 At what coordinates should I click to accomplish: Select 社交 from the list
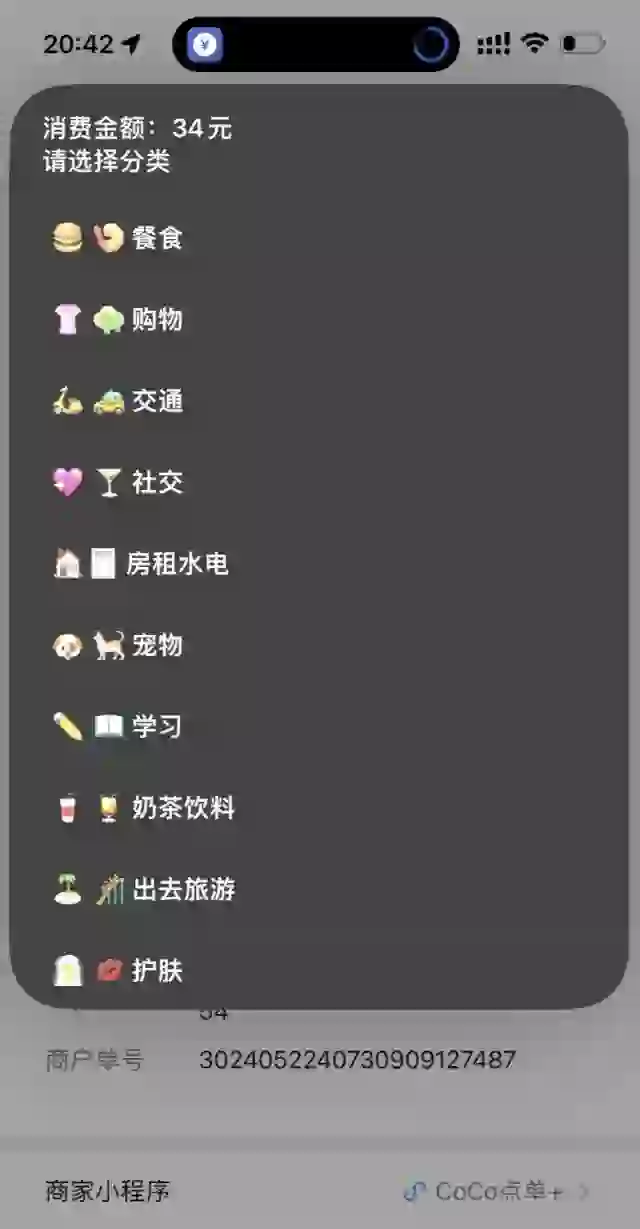(x=156, y=483)
